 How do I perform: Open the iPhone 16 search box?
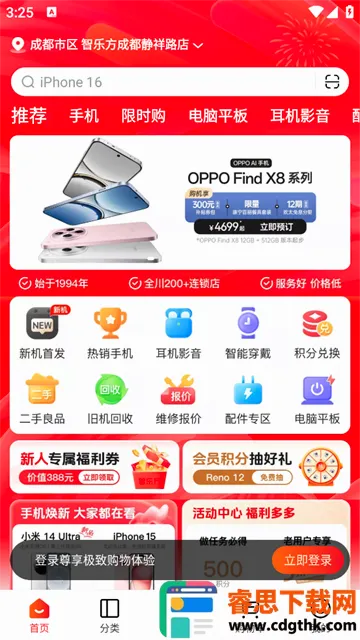click(x=163, y=82)
